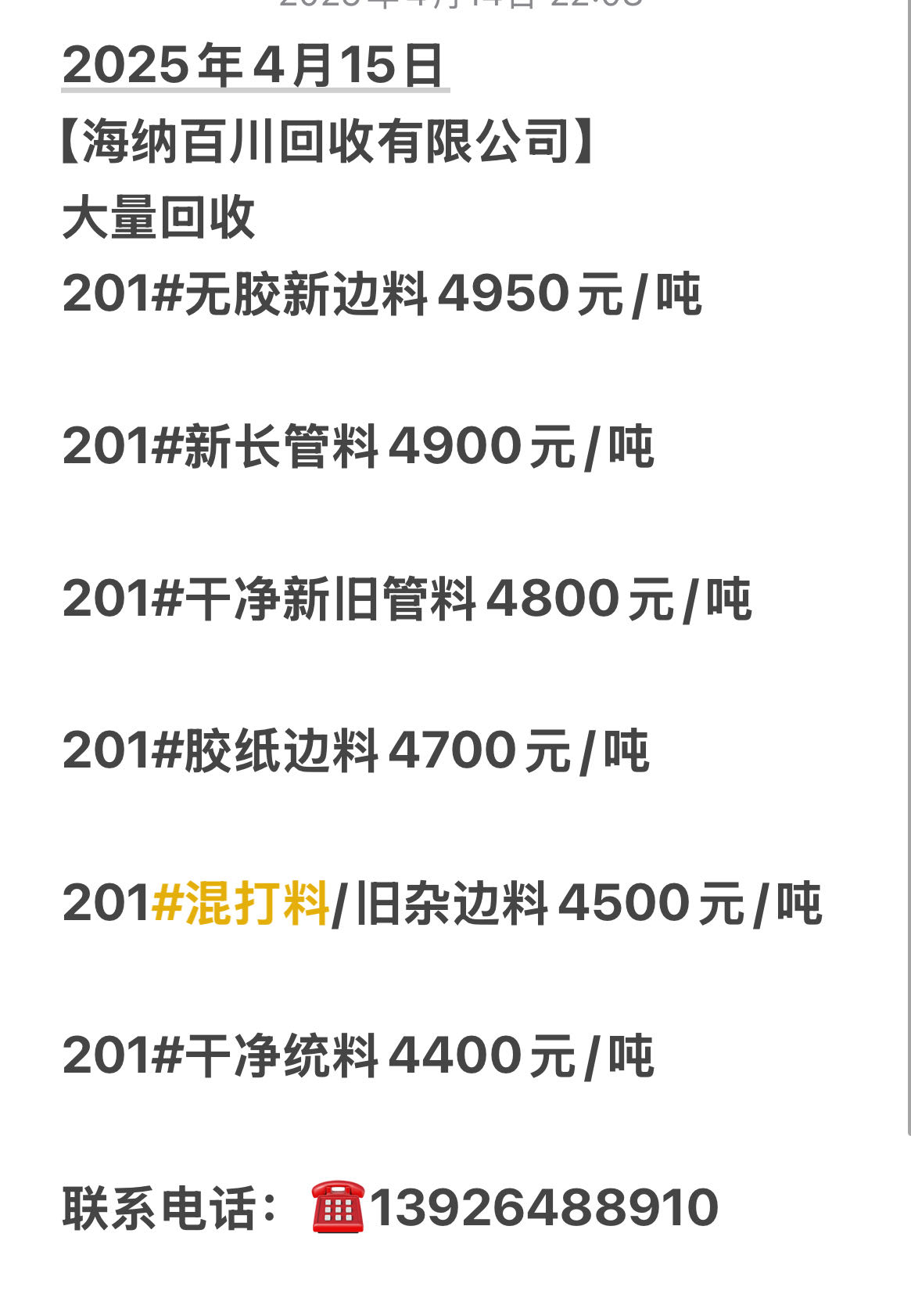Open the underlined date 2025年4月15日

254,66
